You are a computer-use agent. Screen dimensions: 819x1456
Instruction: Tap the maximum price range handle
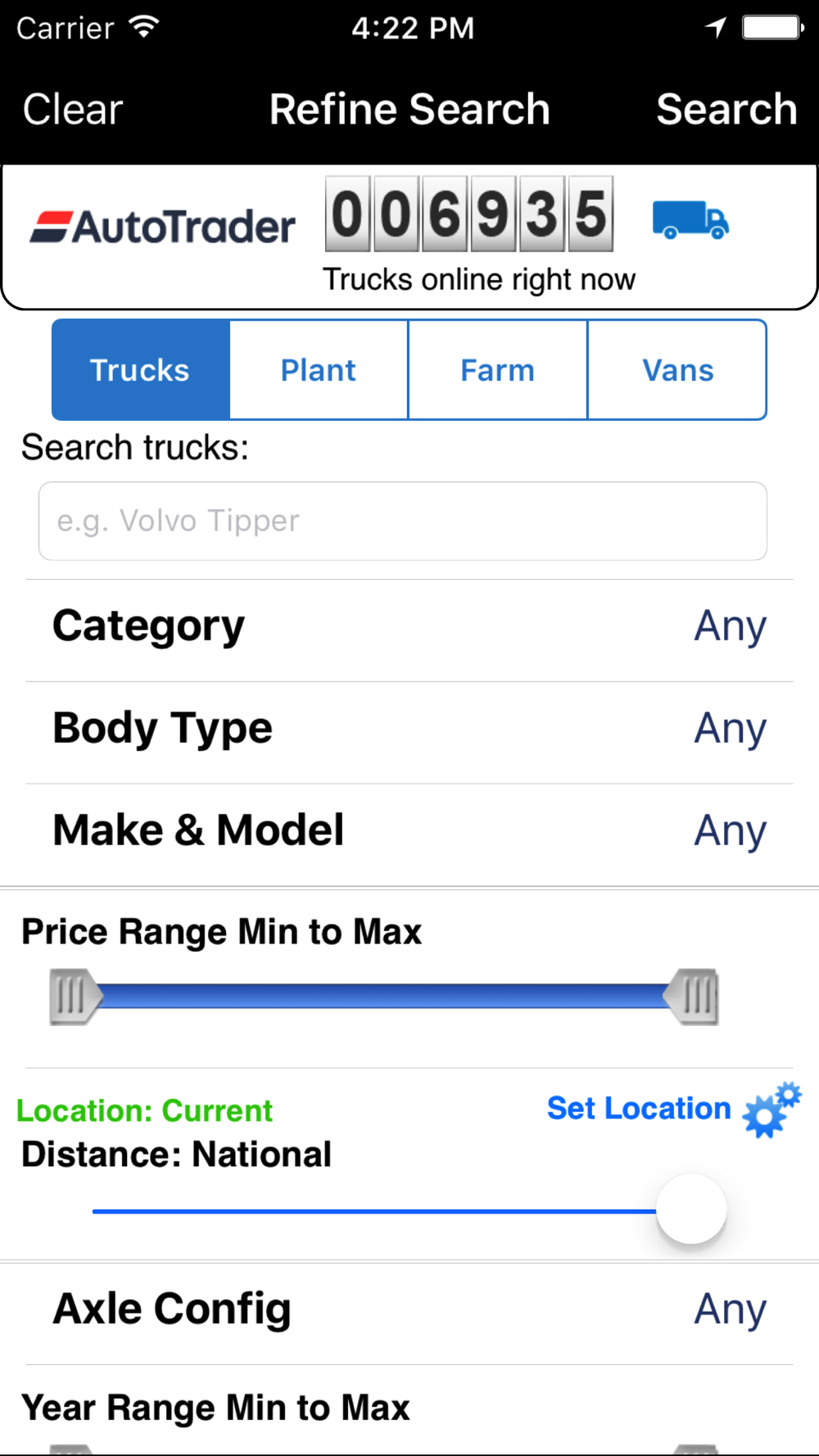(693, 997)
